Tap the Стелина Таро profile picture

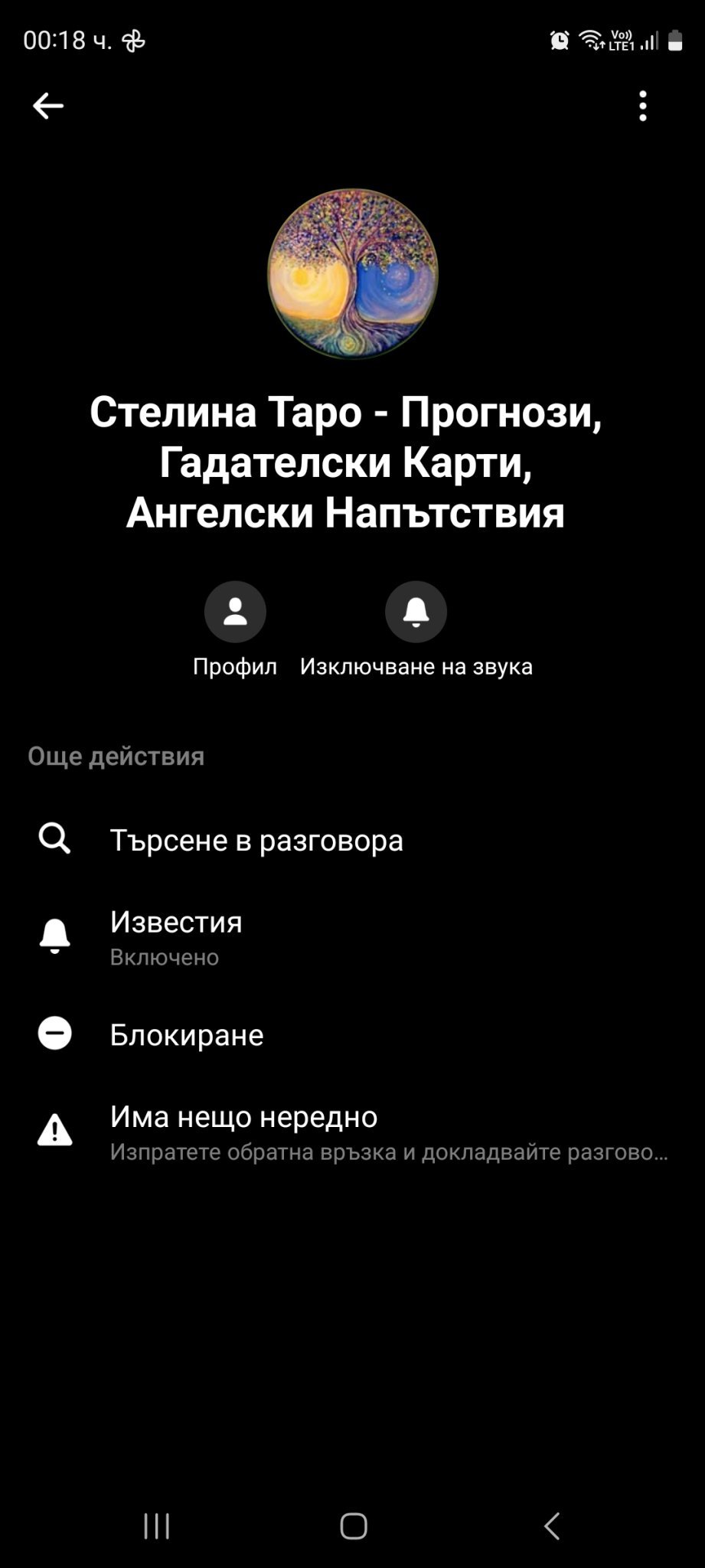click(x=353, y=274)
